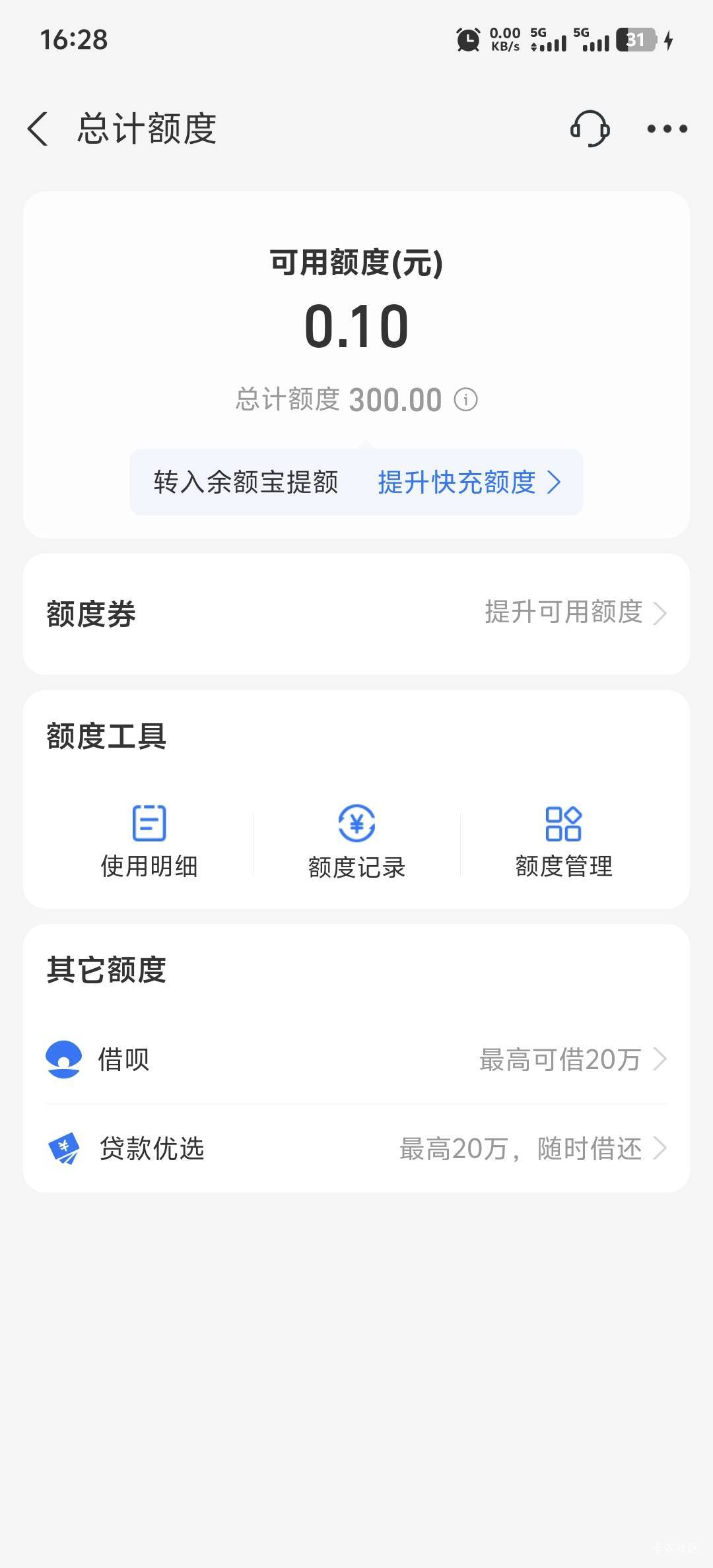Open 使用明细
713x1568 pixels.
click(x=149, y=841)
